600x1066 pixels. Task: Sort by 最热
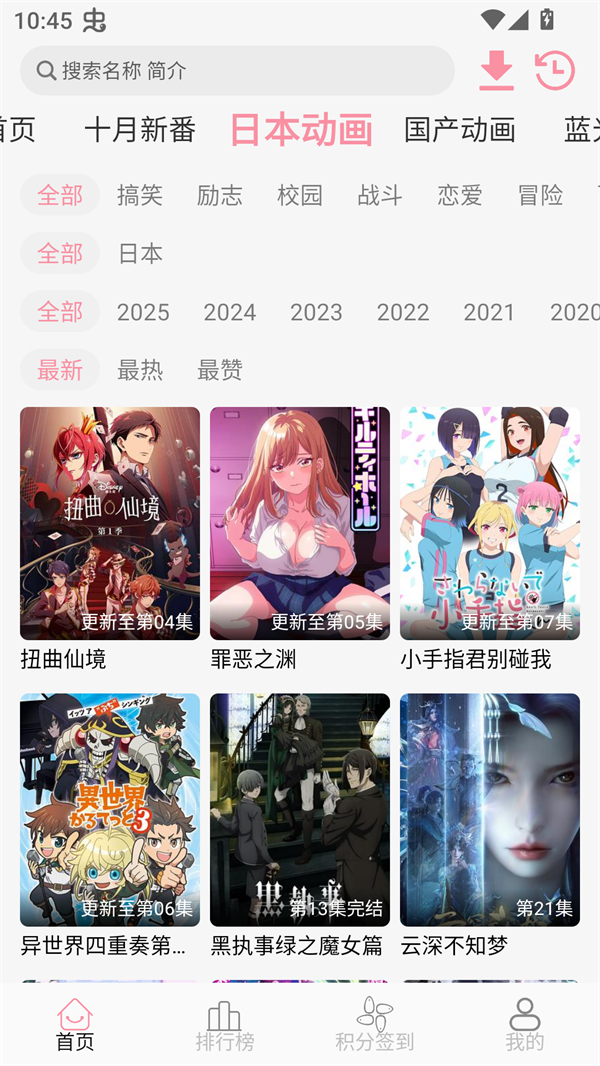coord(140,370)
